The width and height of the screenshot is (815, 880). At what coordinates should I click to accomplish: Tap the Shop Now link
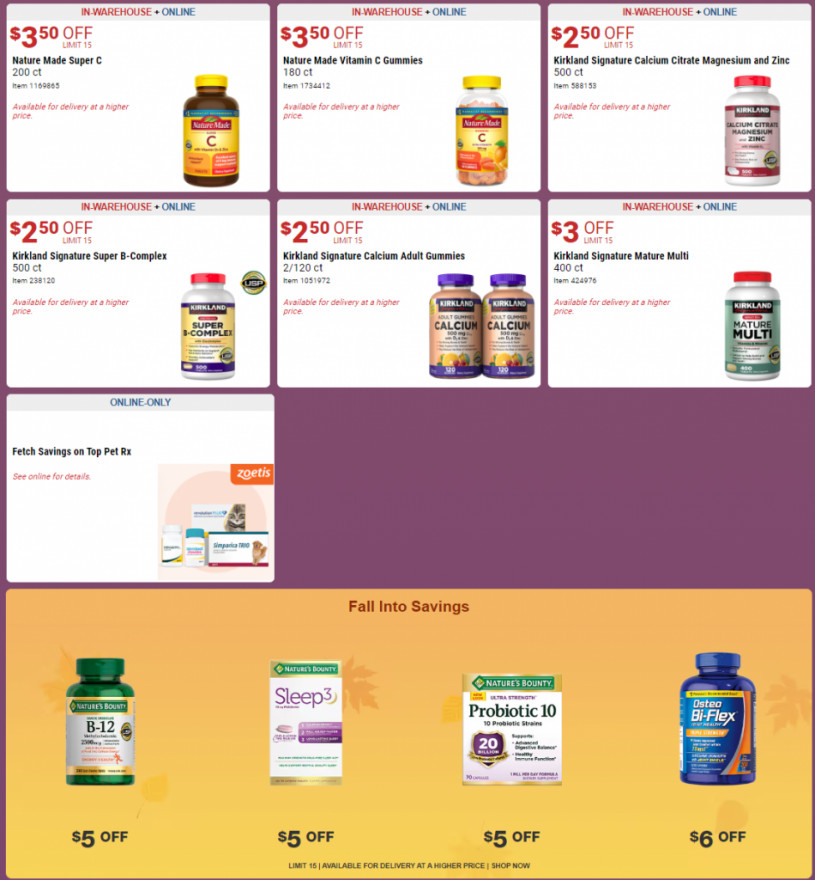pos(510,866)
